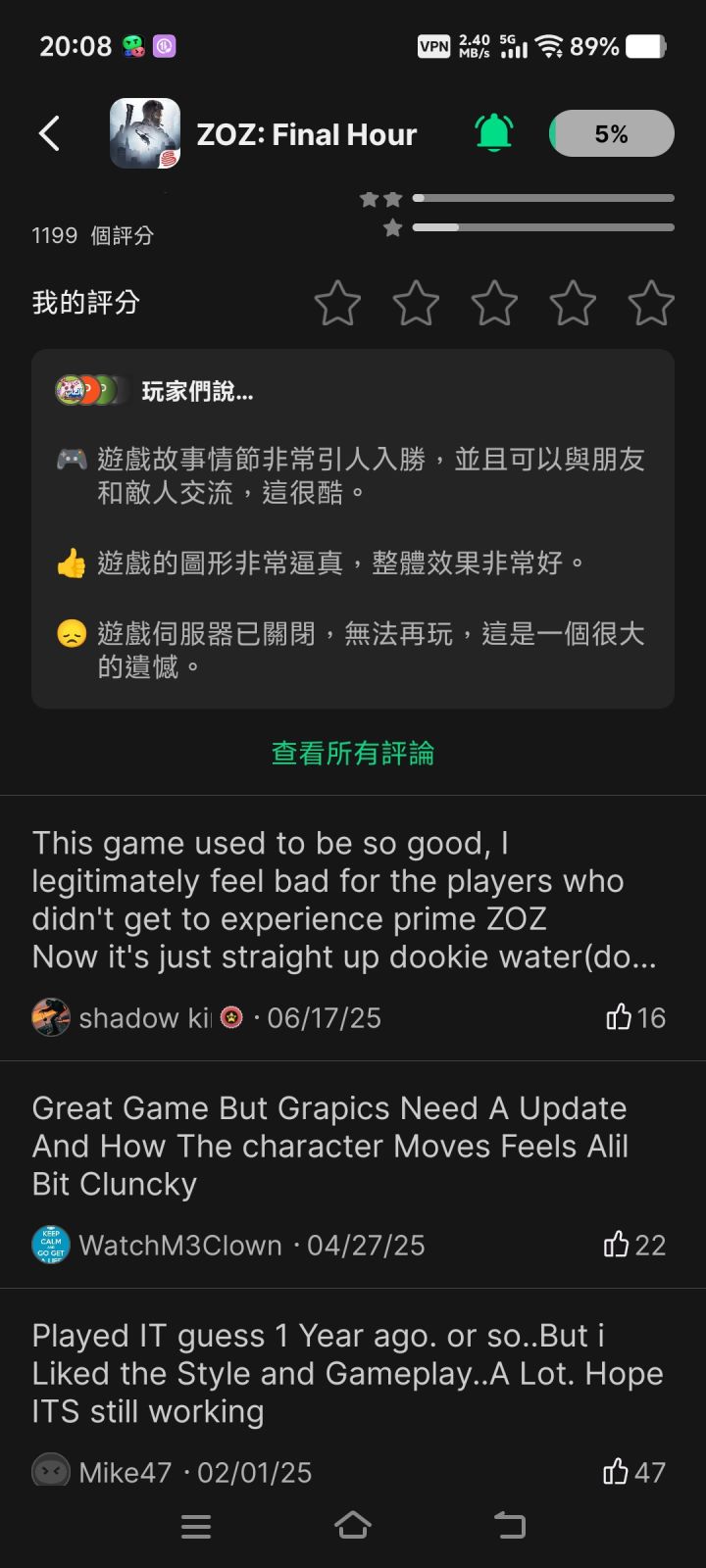
Task: Give a five-star rating under 我的評分
Action: pos(650,304)
